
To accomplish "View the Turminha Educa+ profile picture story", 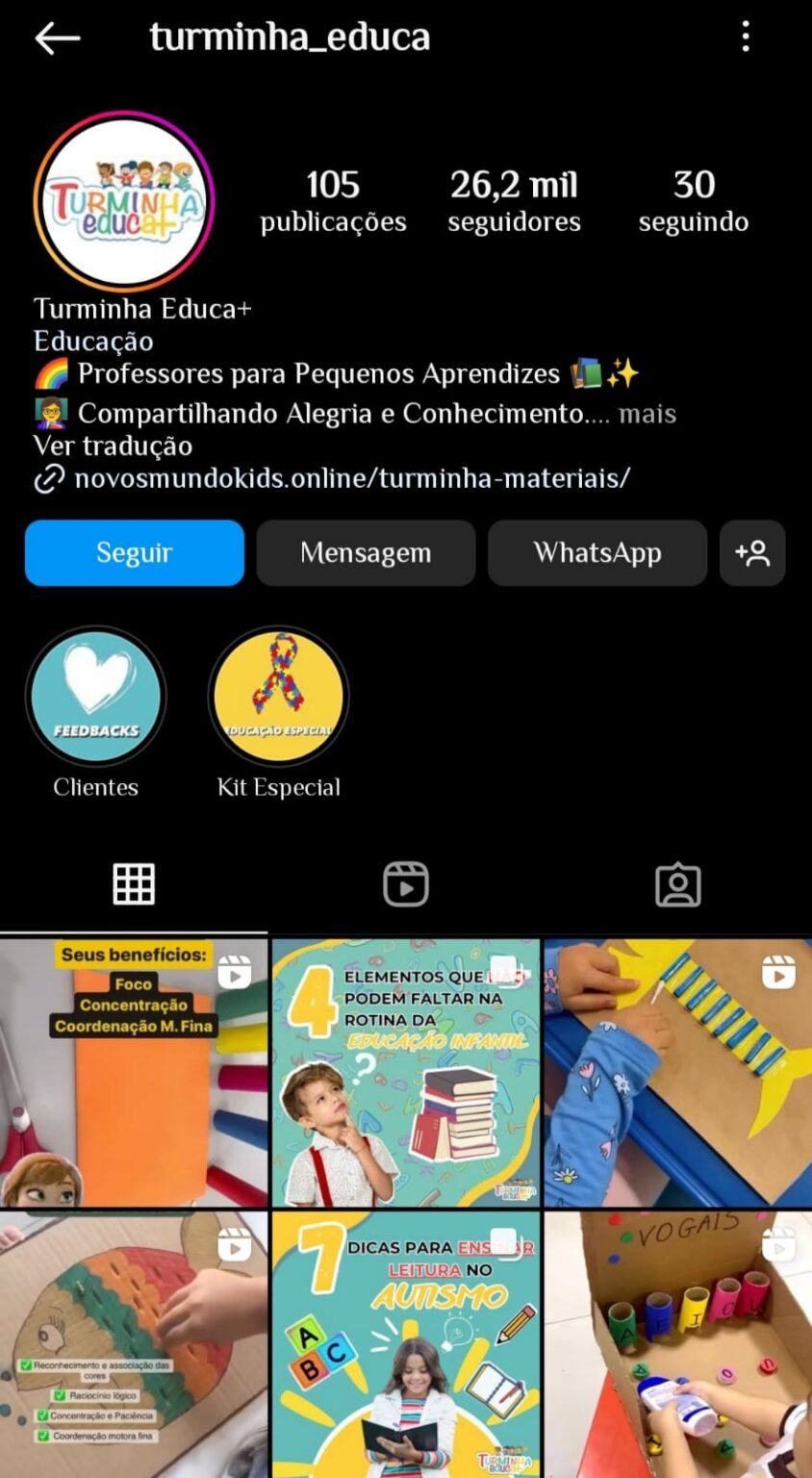I will click(x=124, y=201).
